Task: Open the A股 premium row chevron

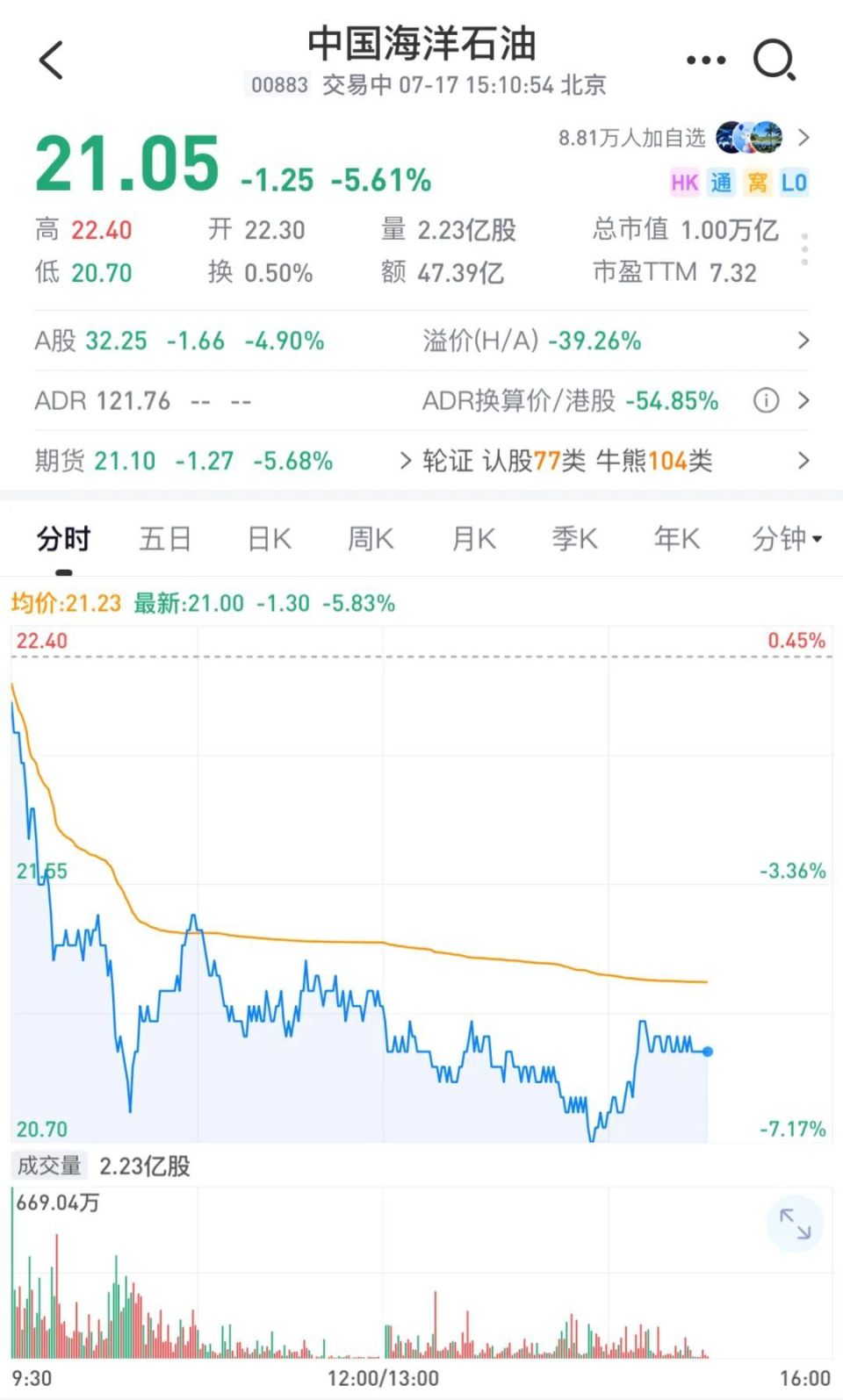Action: tap(803, 341)
